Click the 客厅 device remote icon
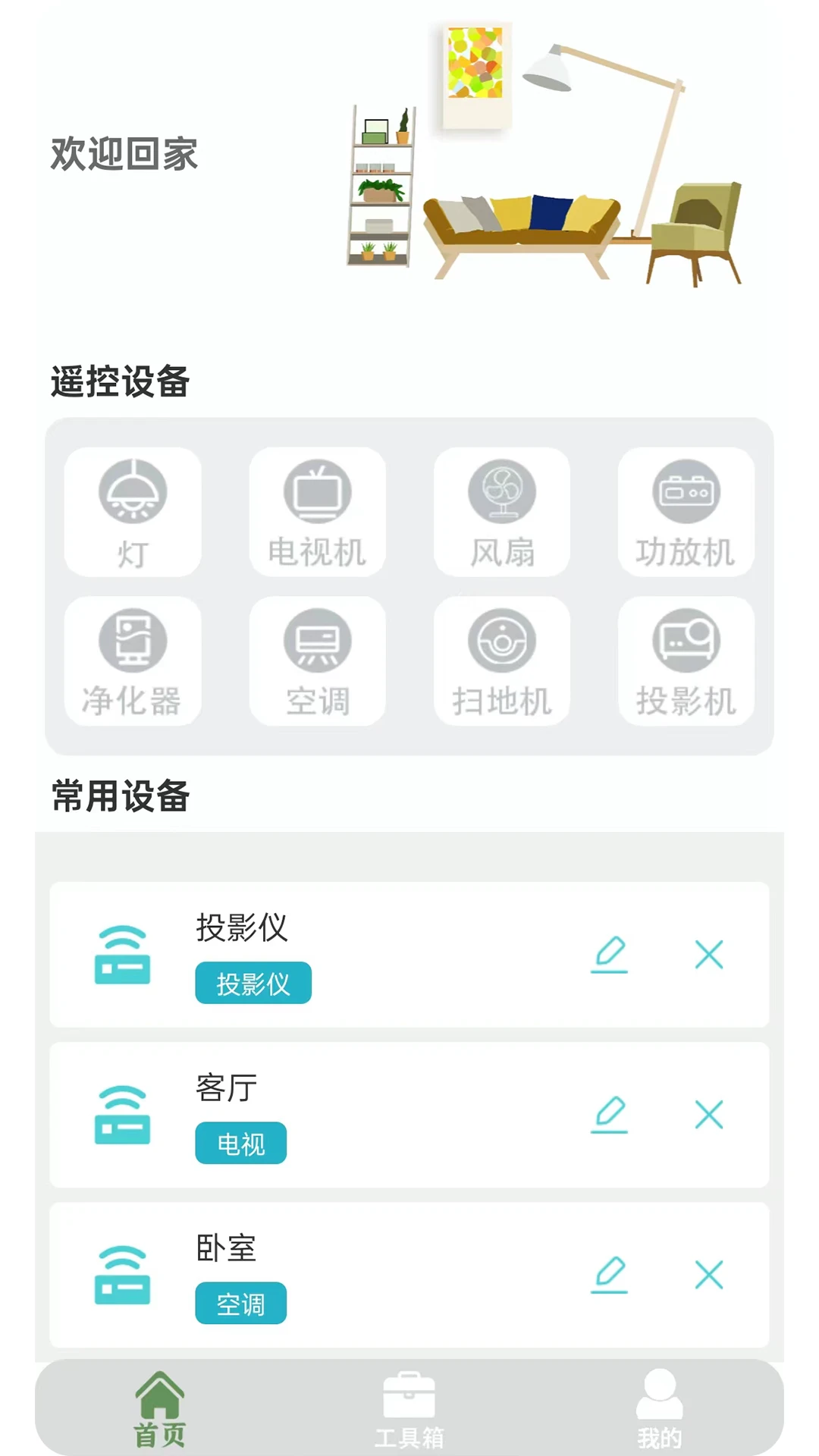 [x=123, y=1116]
